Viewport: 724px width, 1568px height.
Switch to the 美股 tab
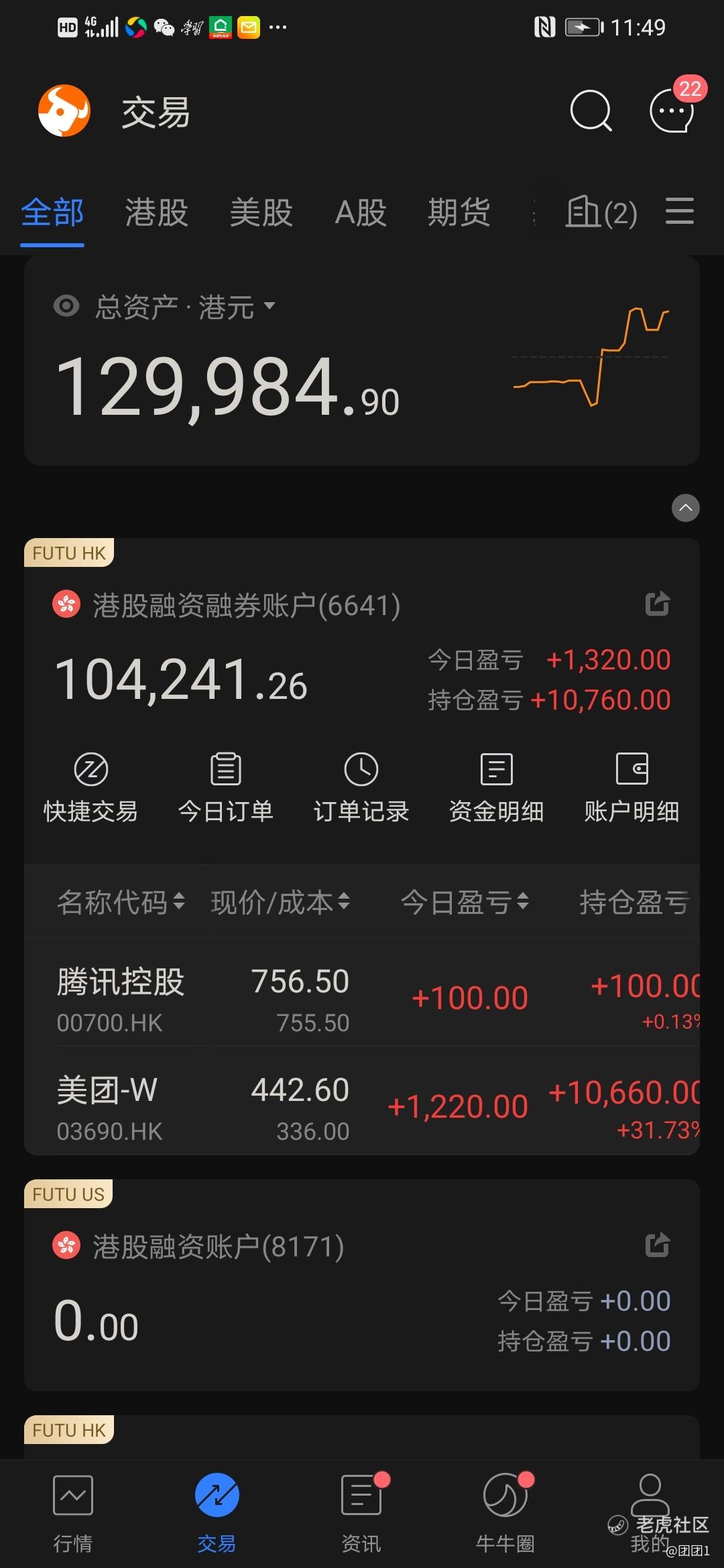pyautogui.click(x=261, y=212)
